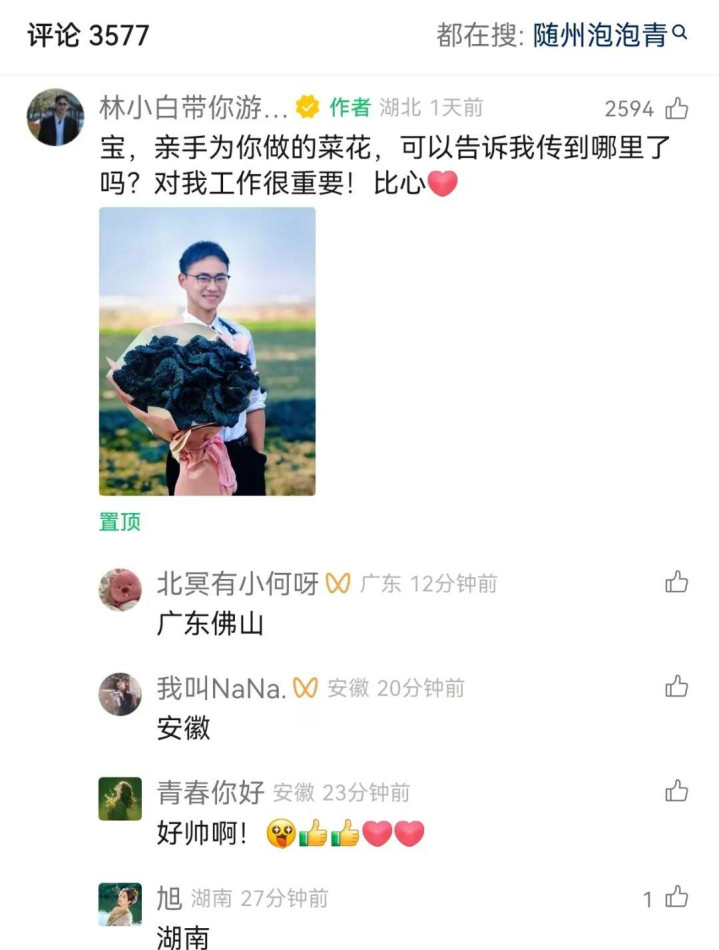
Task: Open 林小白带你游's profile avatar
Action: click(54, 117)
